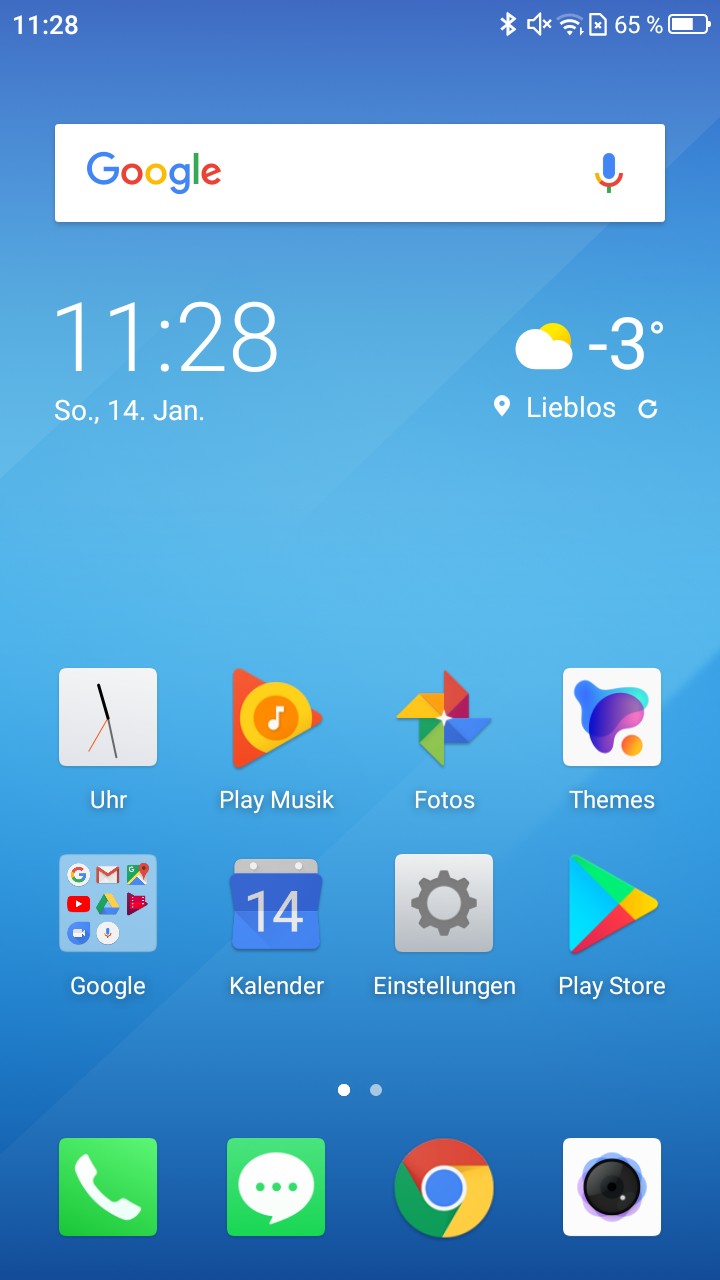Open the weather forecast showing -3°

[x=590, y=346]
